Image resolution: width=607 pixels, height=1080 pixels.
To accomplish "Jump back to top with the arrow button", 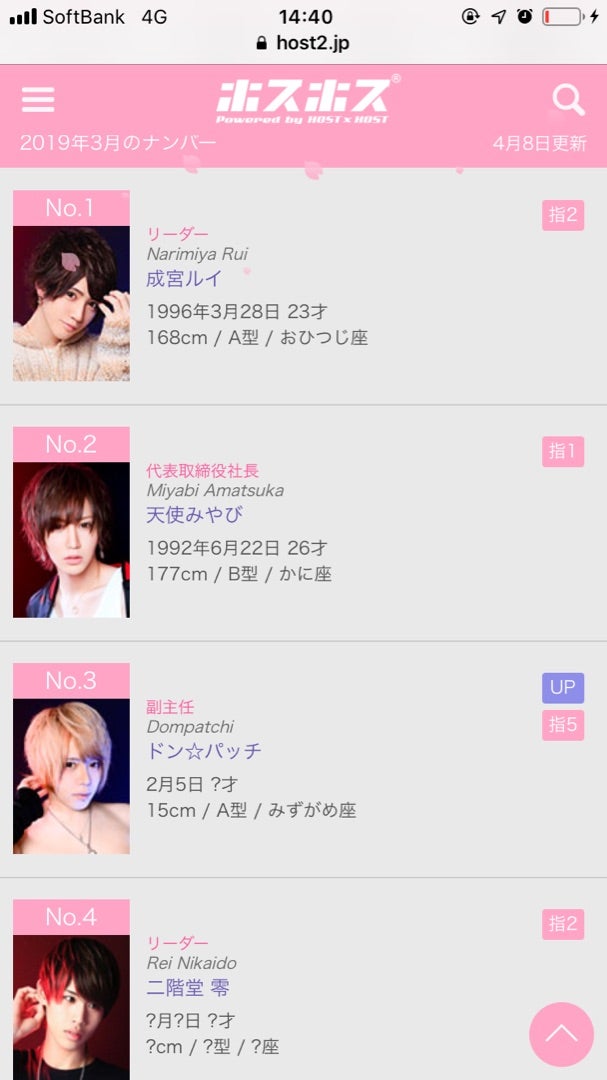I will pyautogui.click(x=561, y=1034).
